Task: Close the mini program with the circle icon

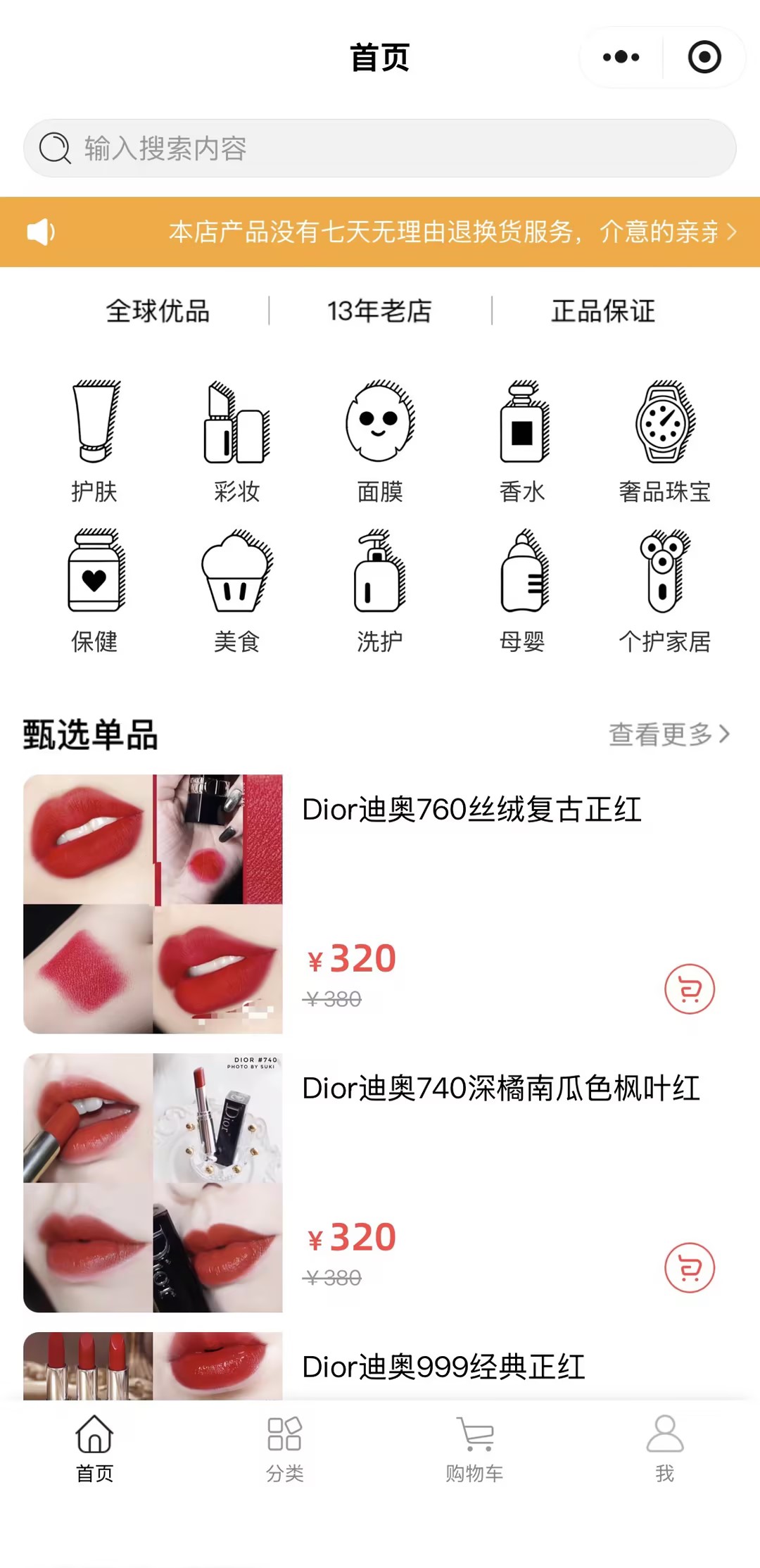Action: pyautogui.click(x=704, y=57)
